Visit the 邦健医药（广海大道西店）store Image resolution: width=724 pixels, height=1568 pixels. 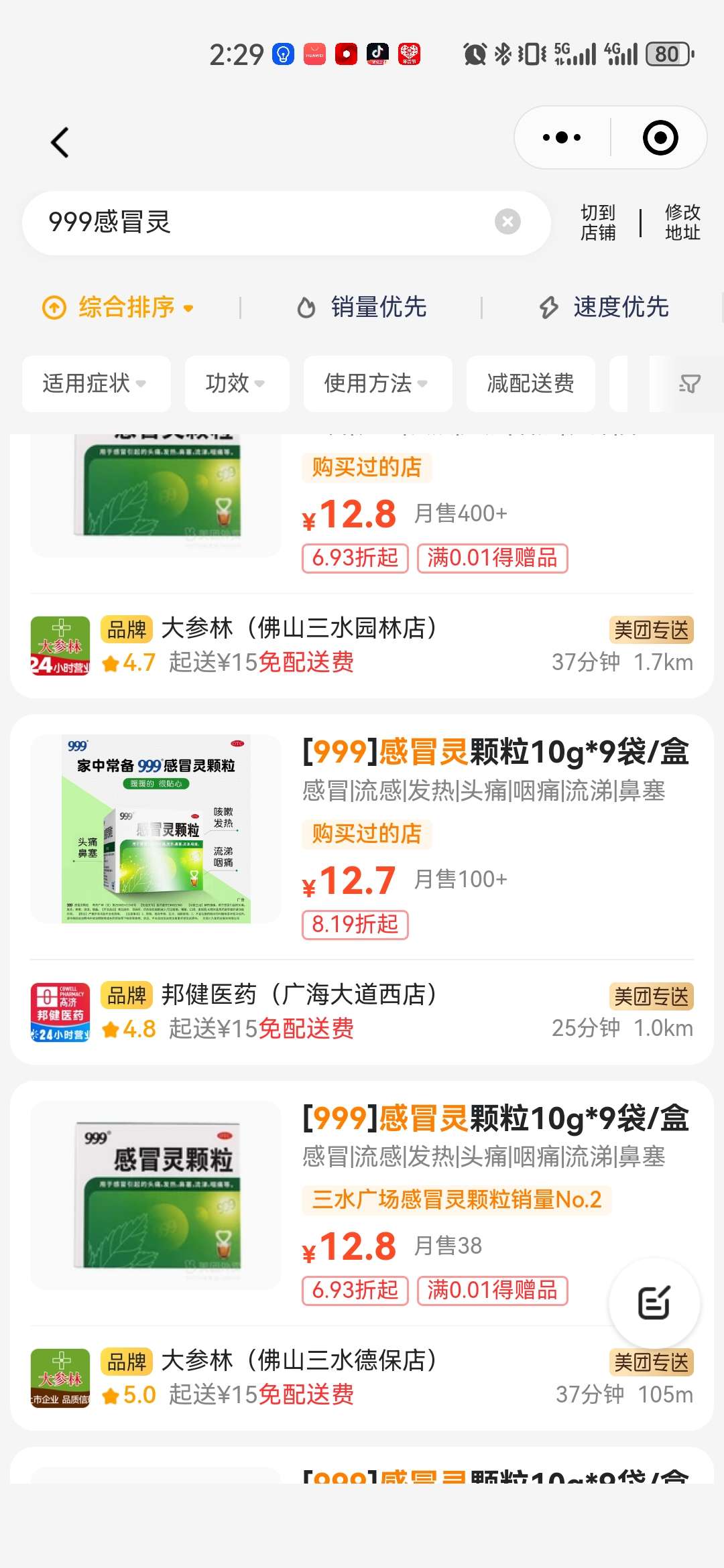pyautogui.click(x=362, y=1012)
